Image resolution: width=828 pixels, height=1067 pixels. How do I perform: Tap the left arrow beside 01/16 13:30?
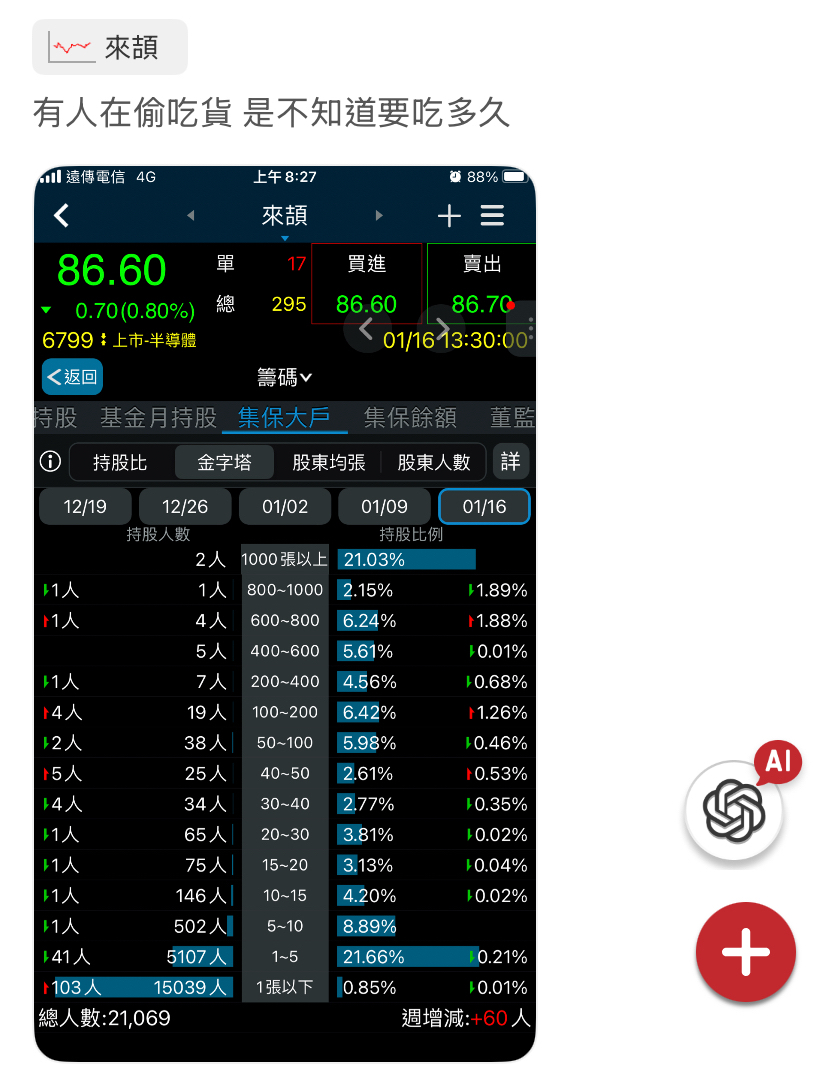tap(364, 328)
